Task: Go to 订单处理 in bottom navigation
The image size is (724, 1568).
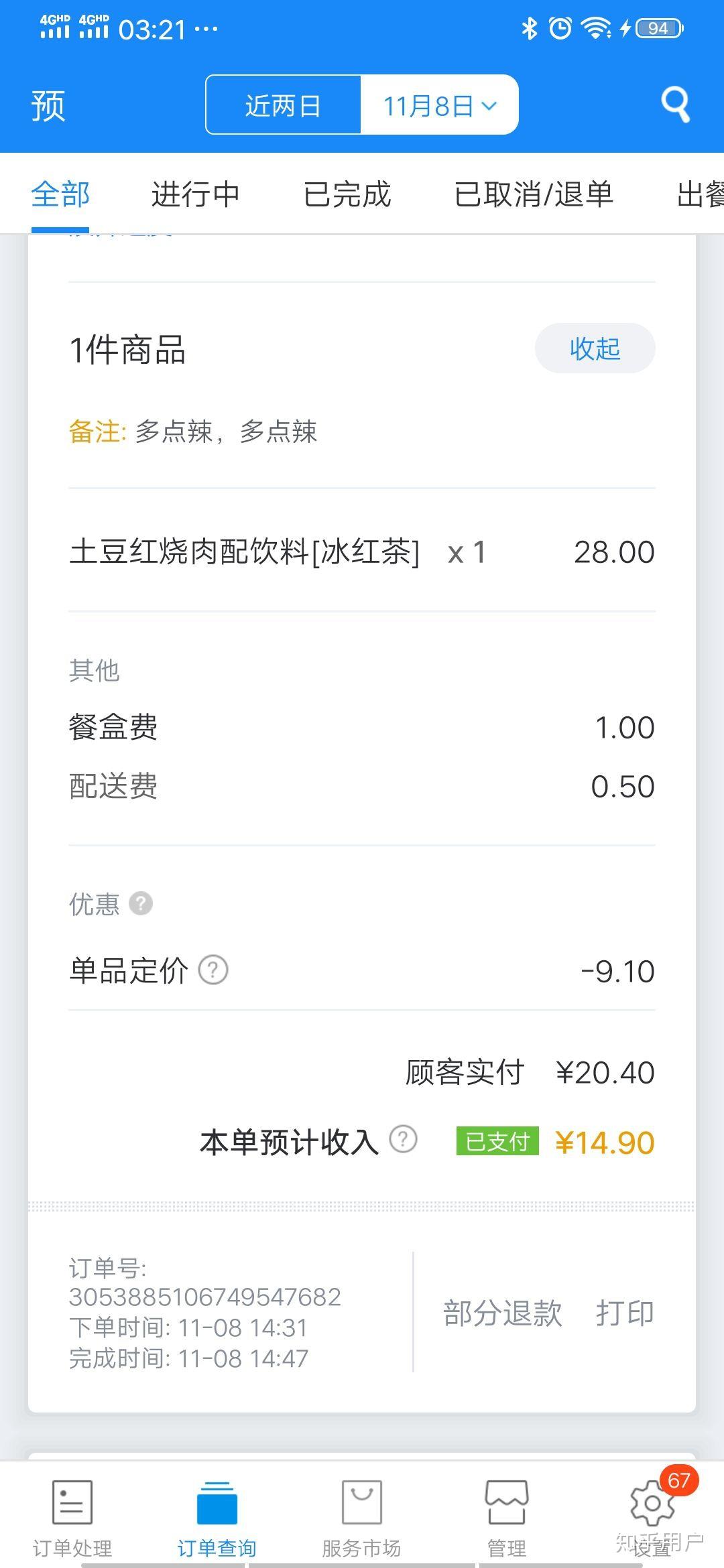Action: (x=72, y=1519)
